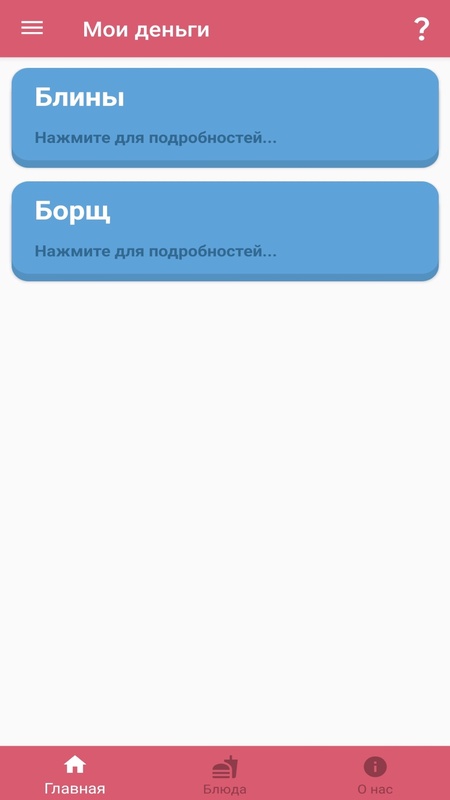This screenshot has height=800, width=450.
Task: Open the help question mark
Action: (421, 29)
